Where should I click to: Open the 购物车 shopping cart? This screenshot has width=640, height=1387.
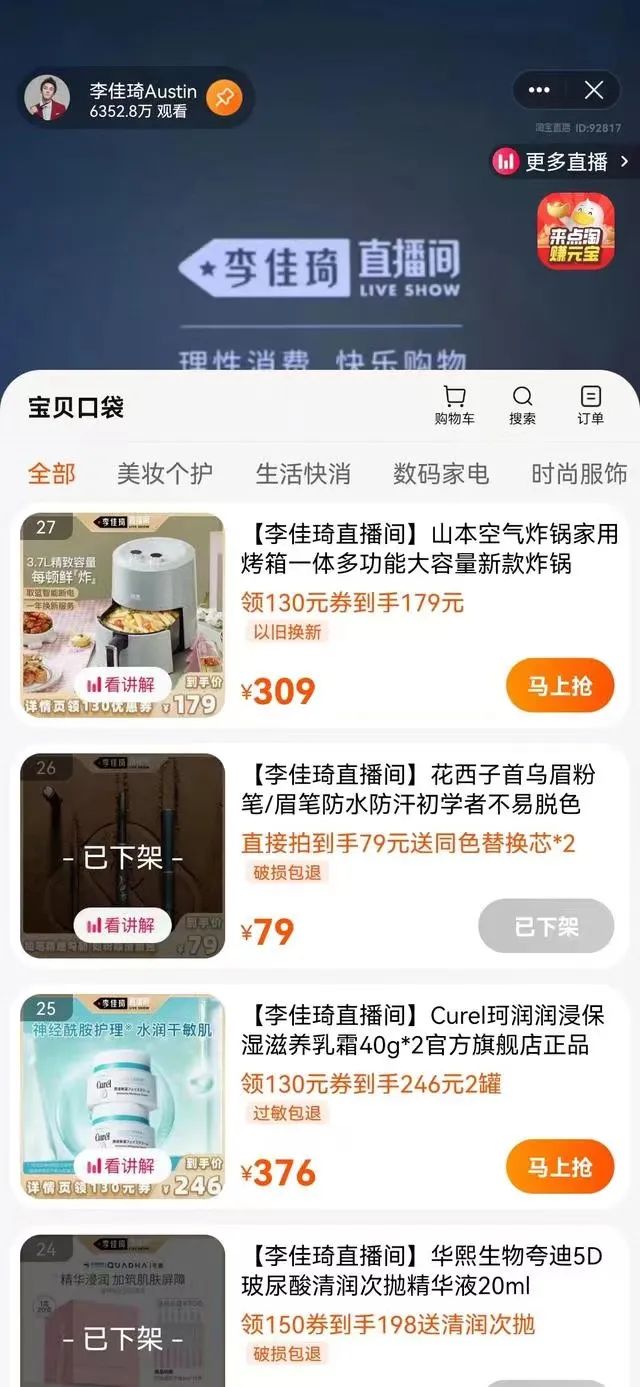[454, 406]
